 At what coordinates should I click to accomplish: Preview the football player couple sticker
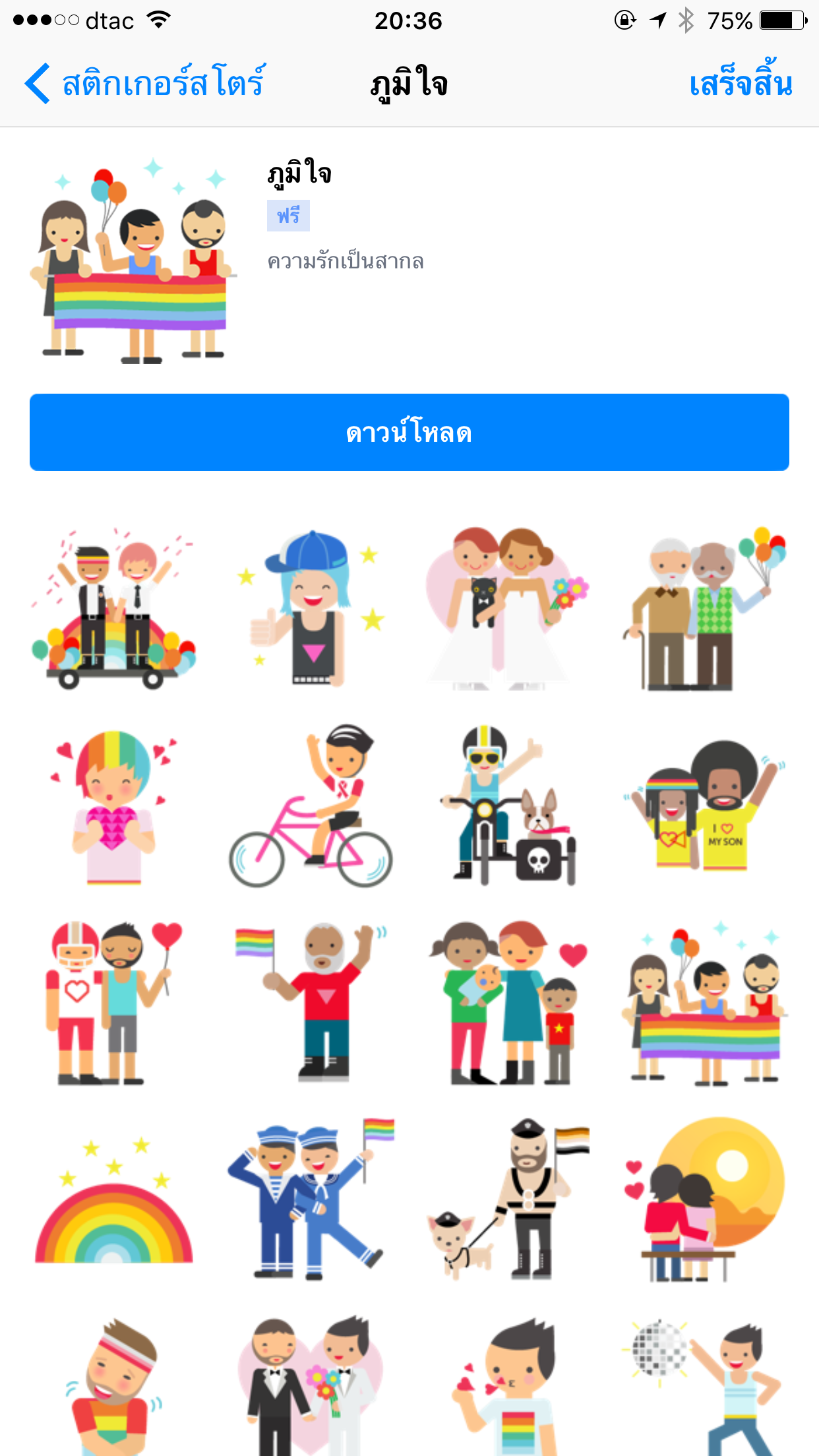pyautogui.click(x=113, y=1002)
